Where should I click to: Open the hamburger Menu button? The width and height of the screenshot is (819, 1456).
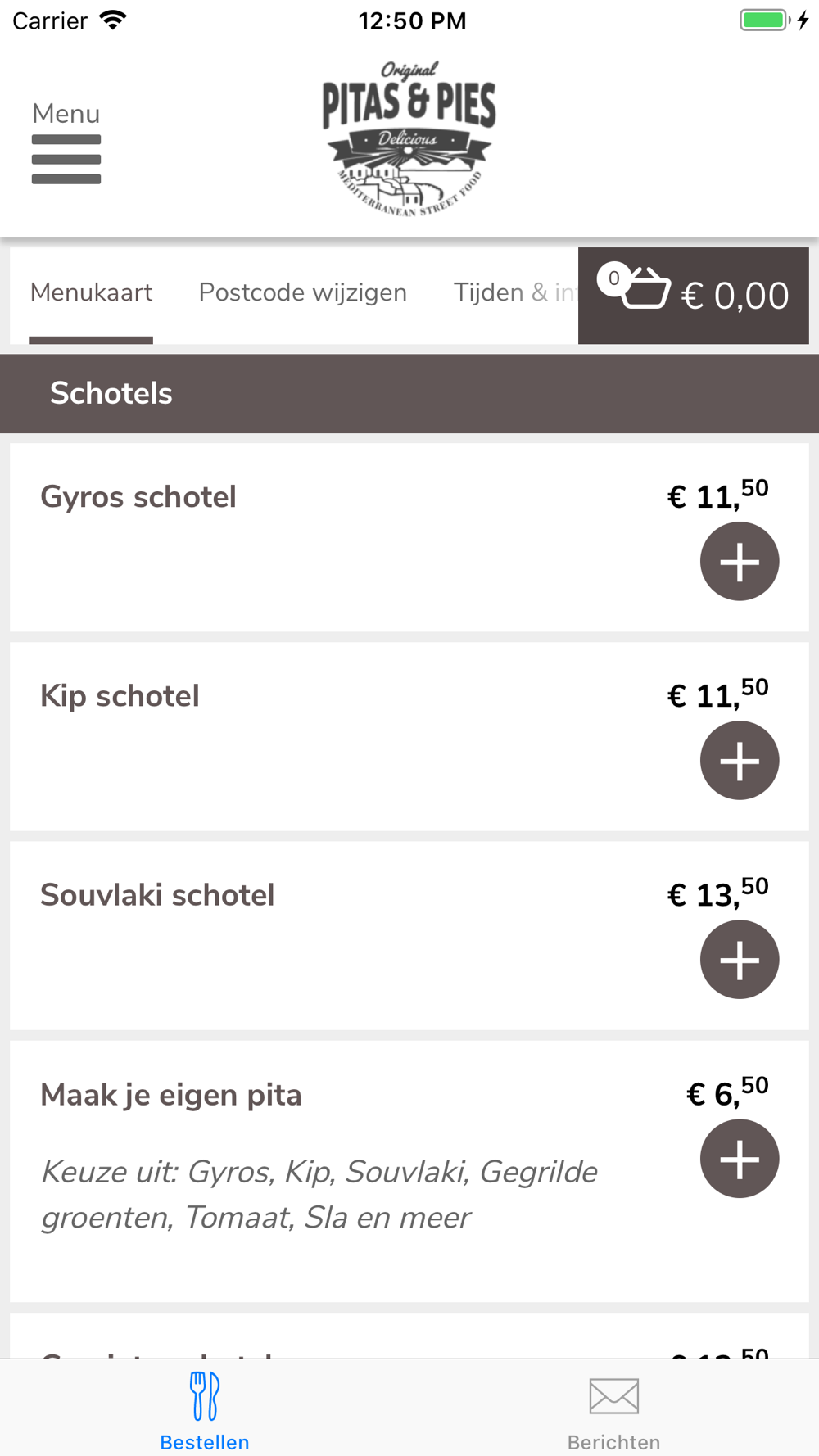(66, 142)
